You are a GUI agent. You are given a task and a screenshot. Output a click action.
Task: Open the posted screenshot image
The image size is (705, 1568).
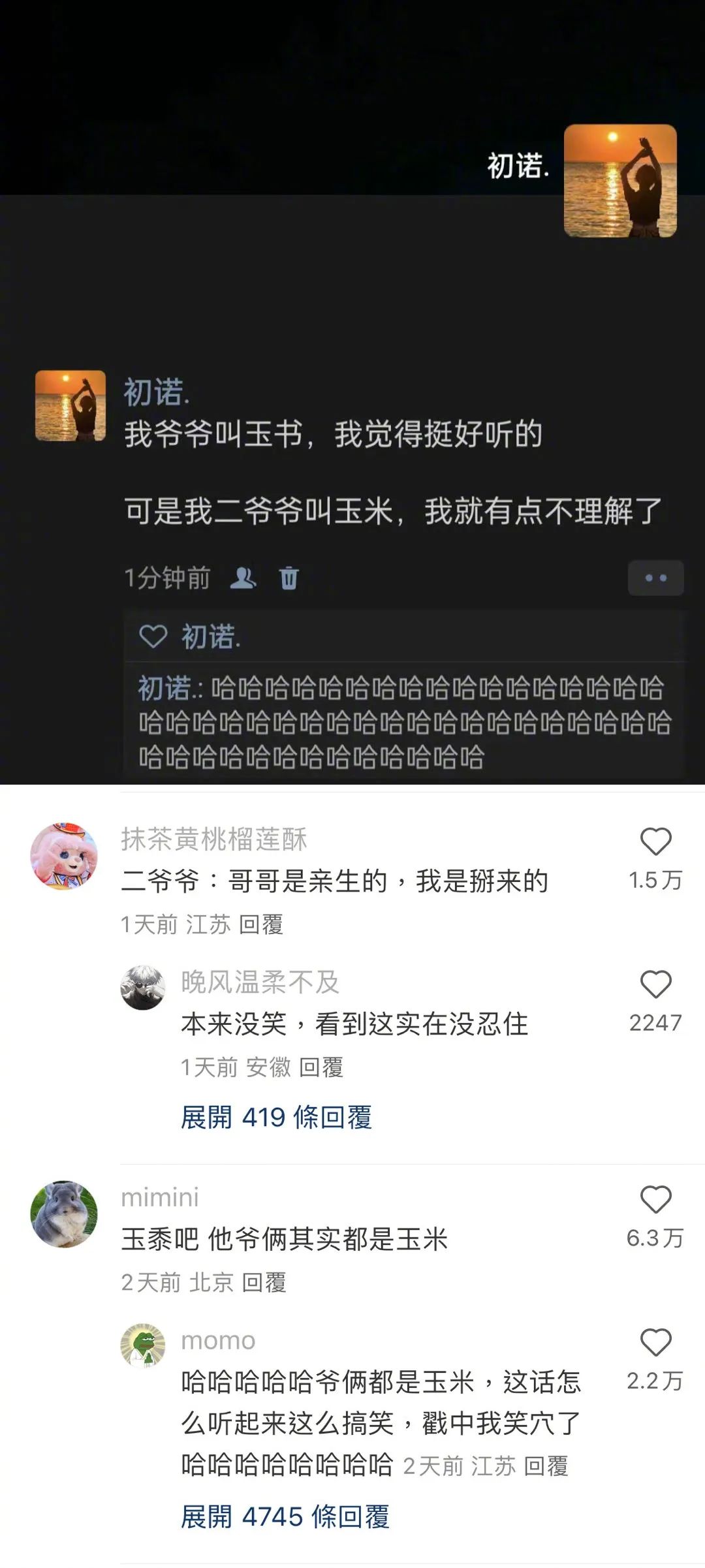pyautogui.click(x=352, y=392)
